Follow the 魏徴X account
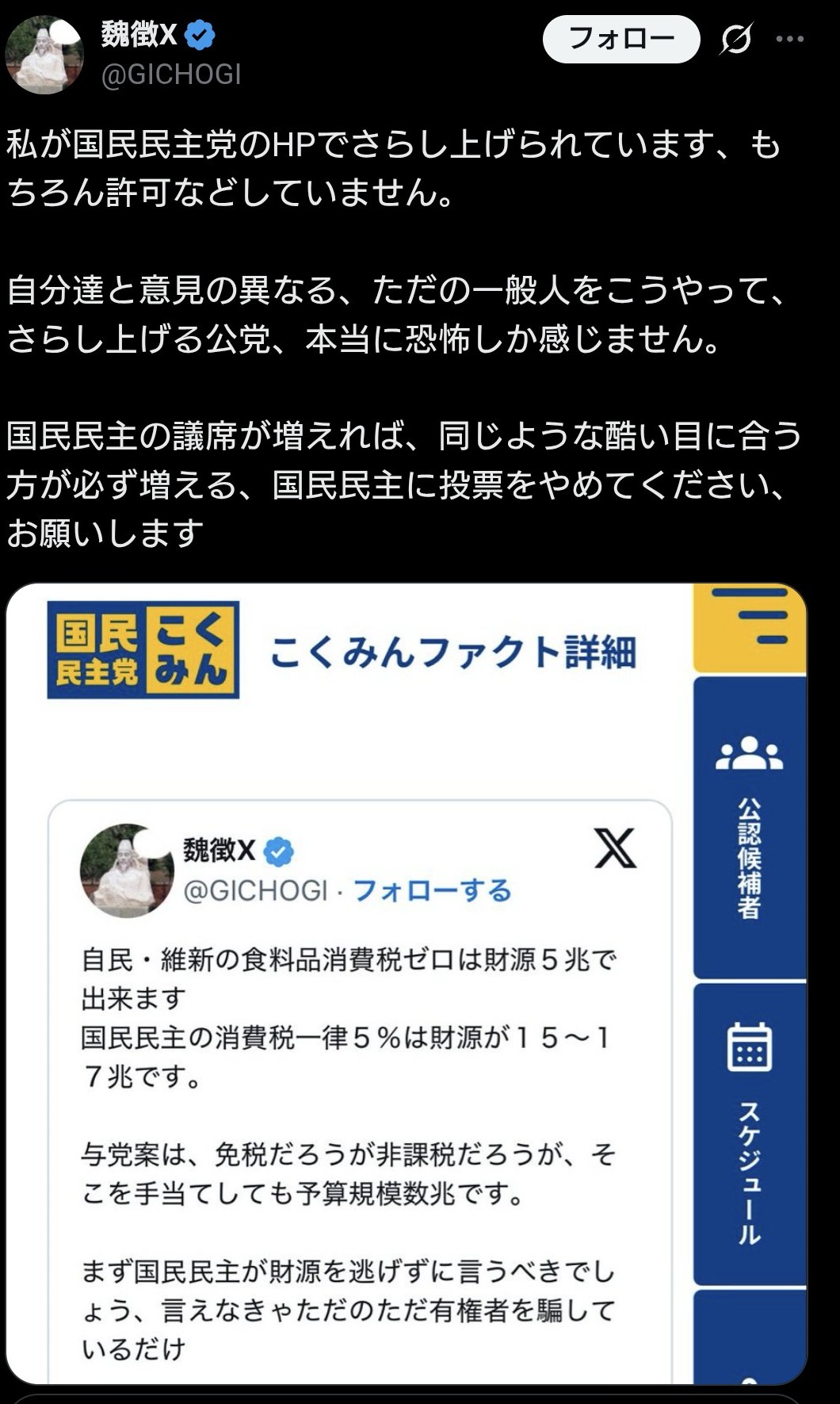 tap(620, 38)
